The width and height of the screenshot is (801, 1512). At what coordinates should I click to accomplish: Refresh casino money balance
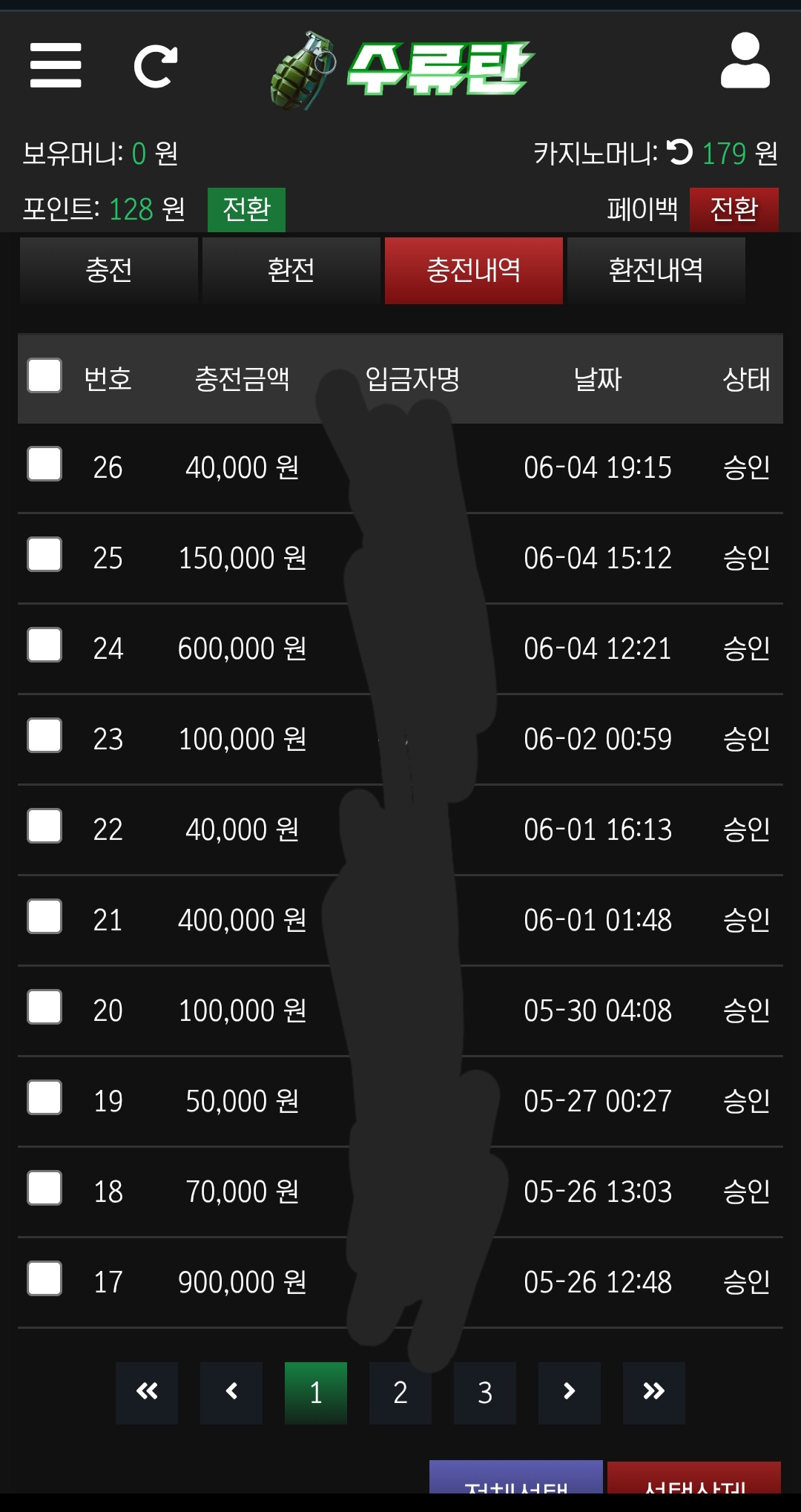pos(679,152)
